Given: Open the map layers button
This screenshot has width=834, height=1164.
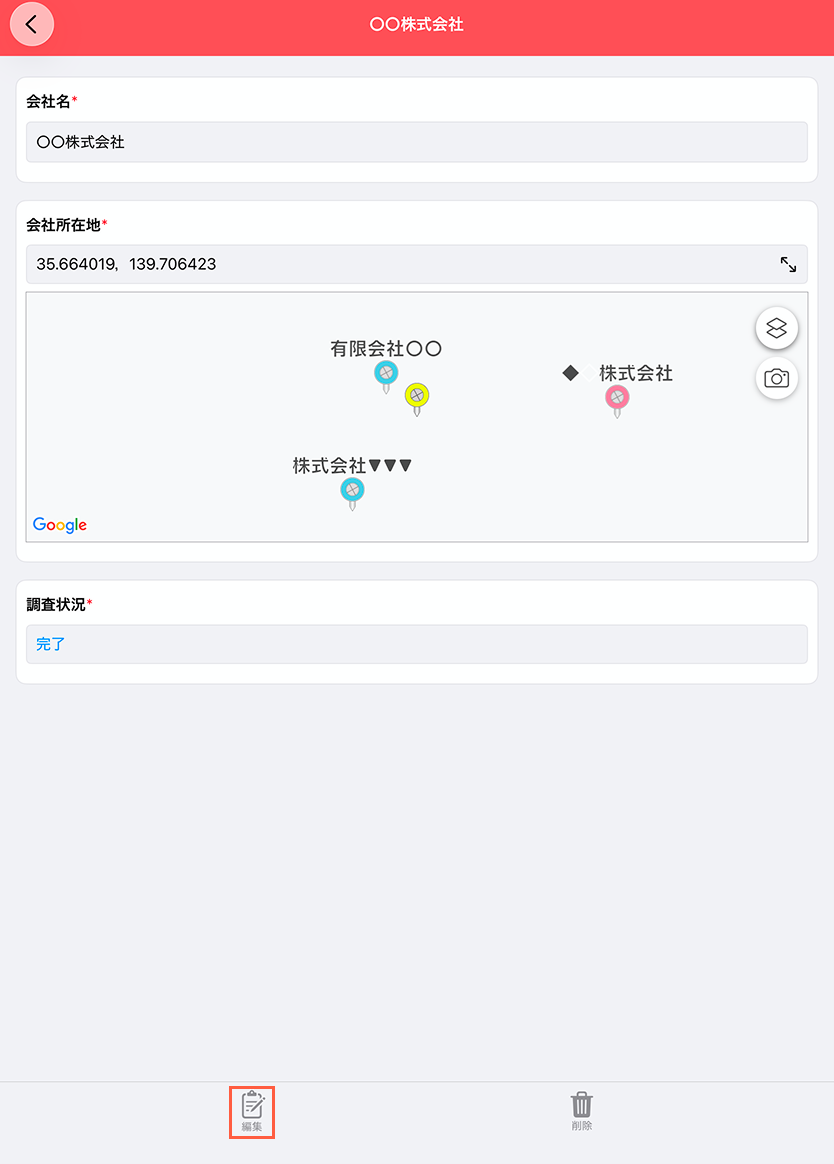Looking at the screenshot, I should tap(777, 328).
